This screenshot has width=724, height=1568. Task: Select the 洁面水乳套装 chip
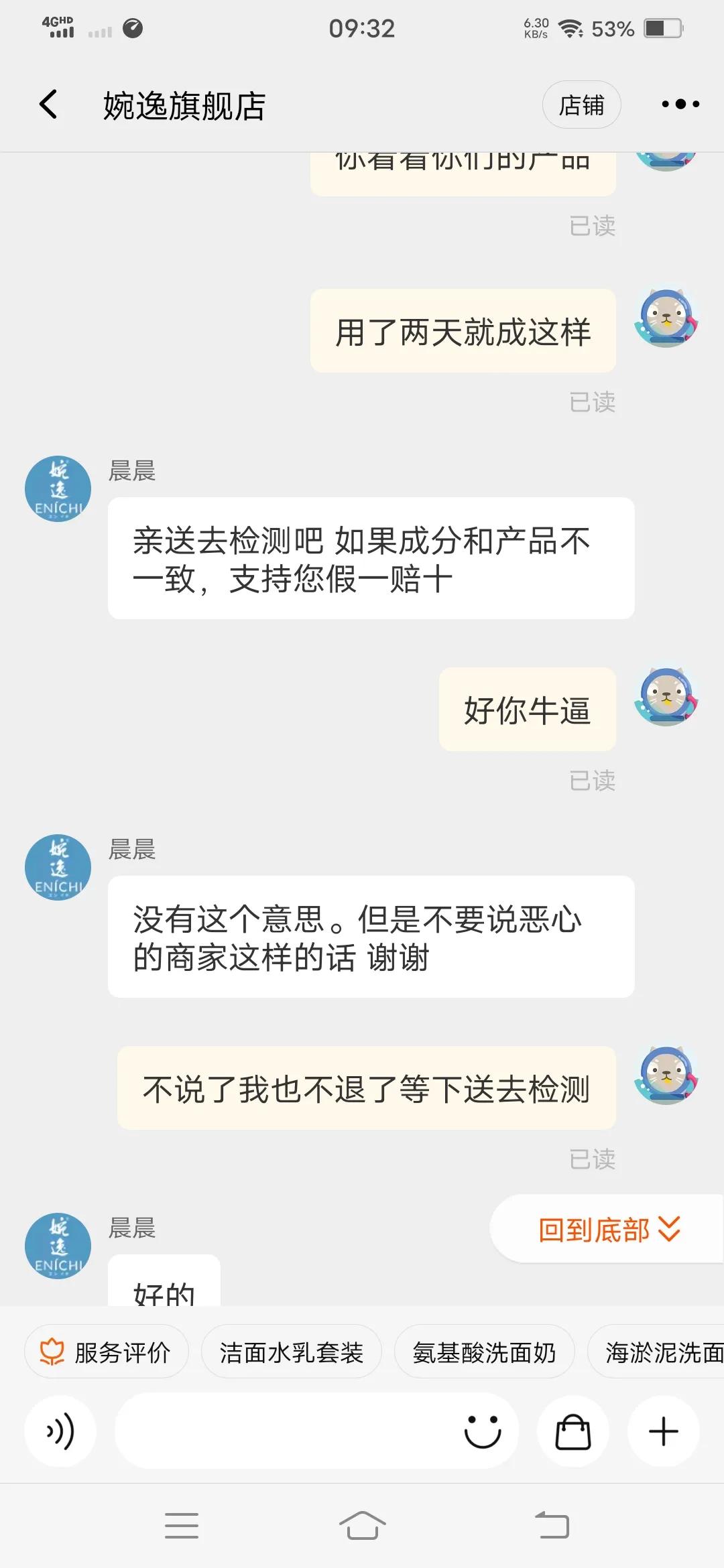pyautogui.click(x=292, y=1352)
